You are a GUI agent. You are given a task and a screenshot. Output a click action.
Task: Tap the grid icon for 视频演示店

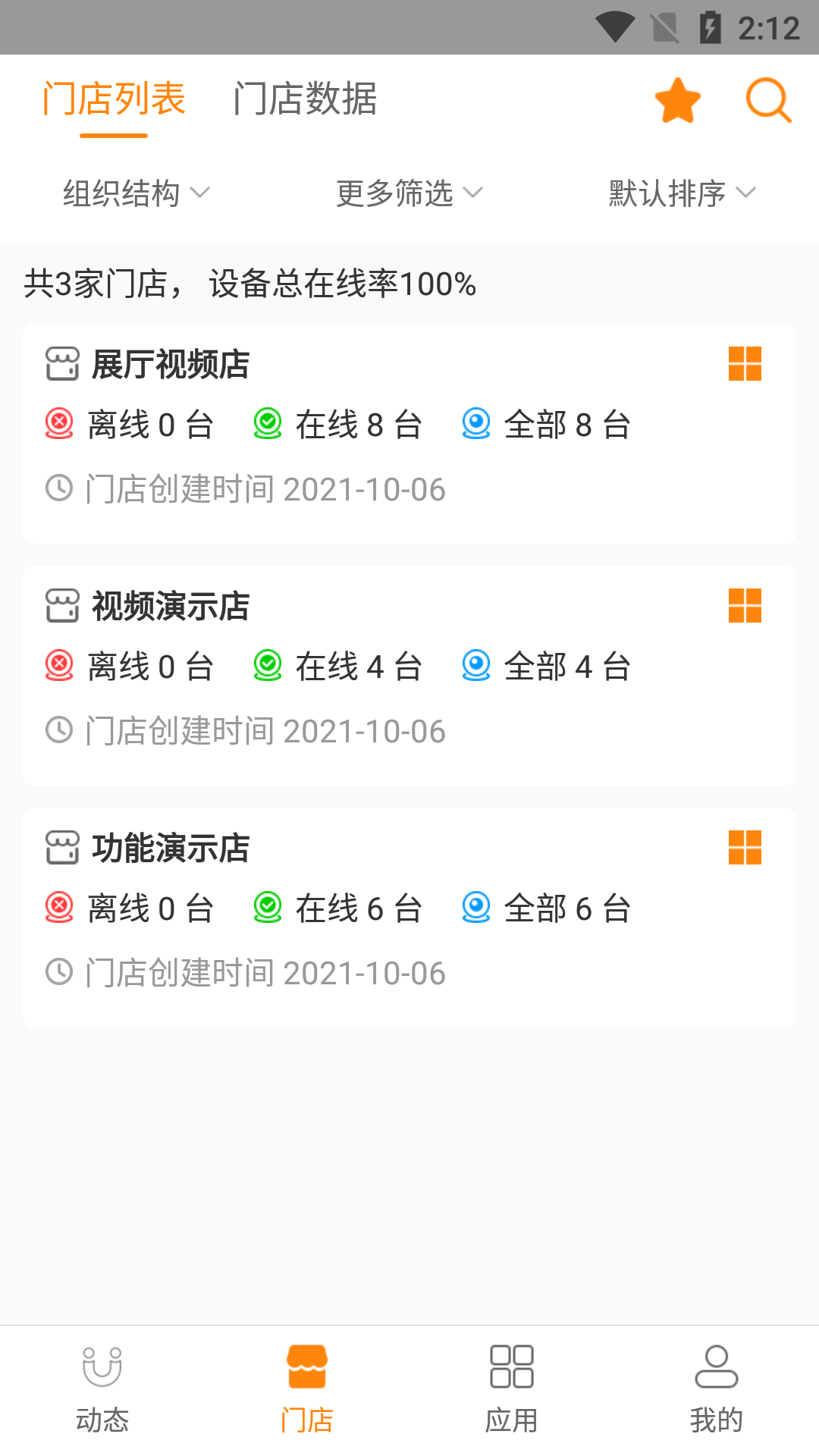coord(745,606)
